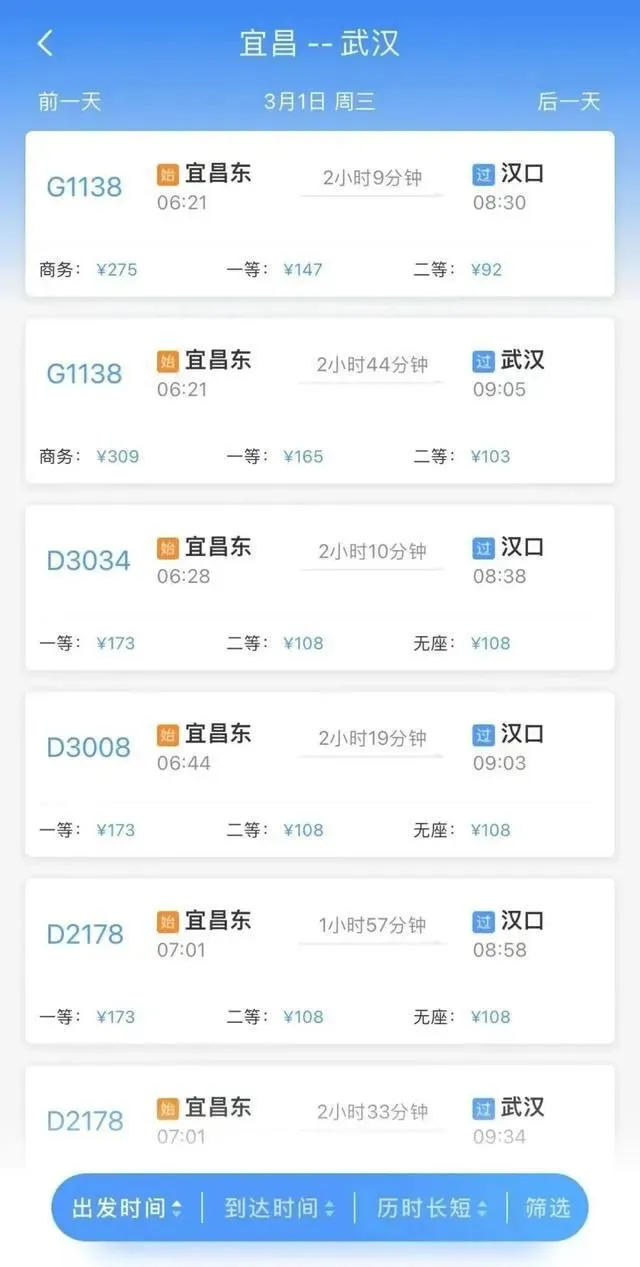
Task: Open the date picker showing 3月1日 周三
Action: (319, 101)
